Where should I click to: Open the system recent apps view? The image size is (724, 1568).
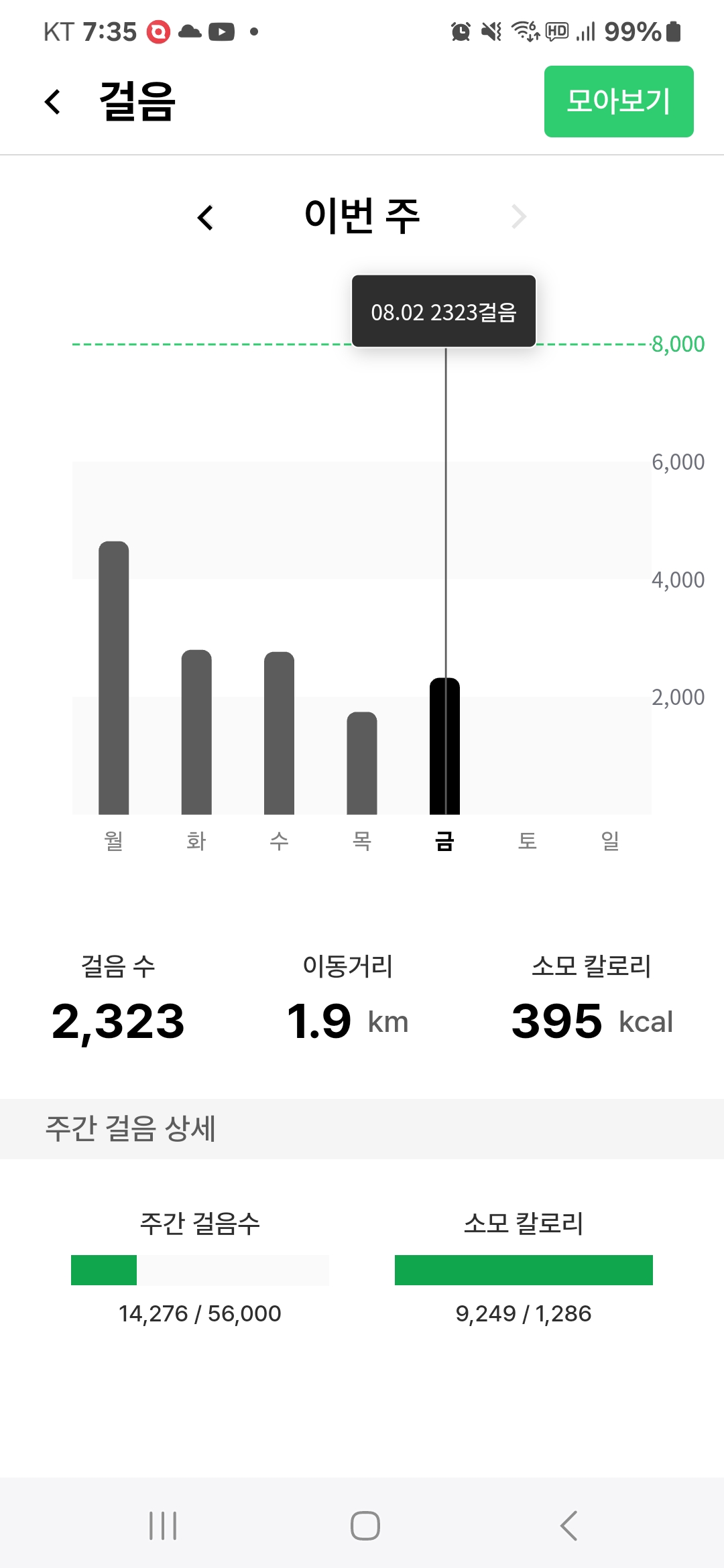pyautogui.click(x=163, y=1526)
